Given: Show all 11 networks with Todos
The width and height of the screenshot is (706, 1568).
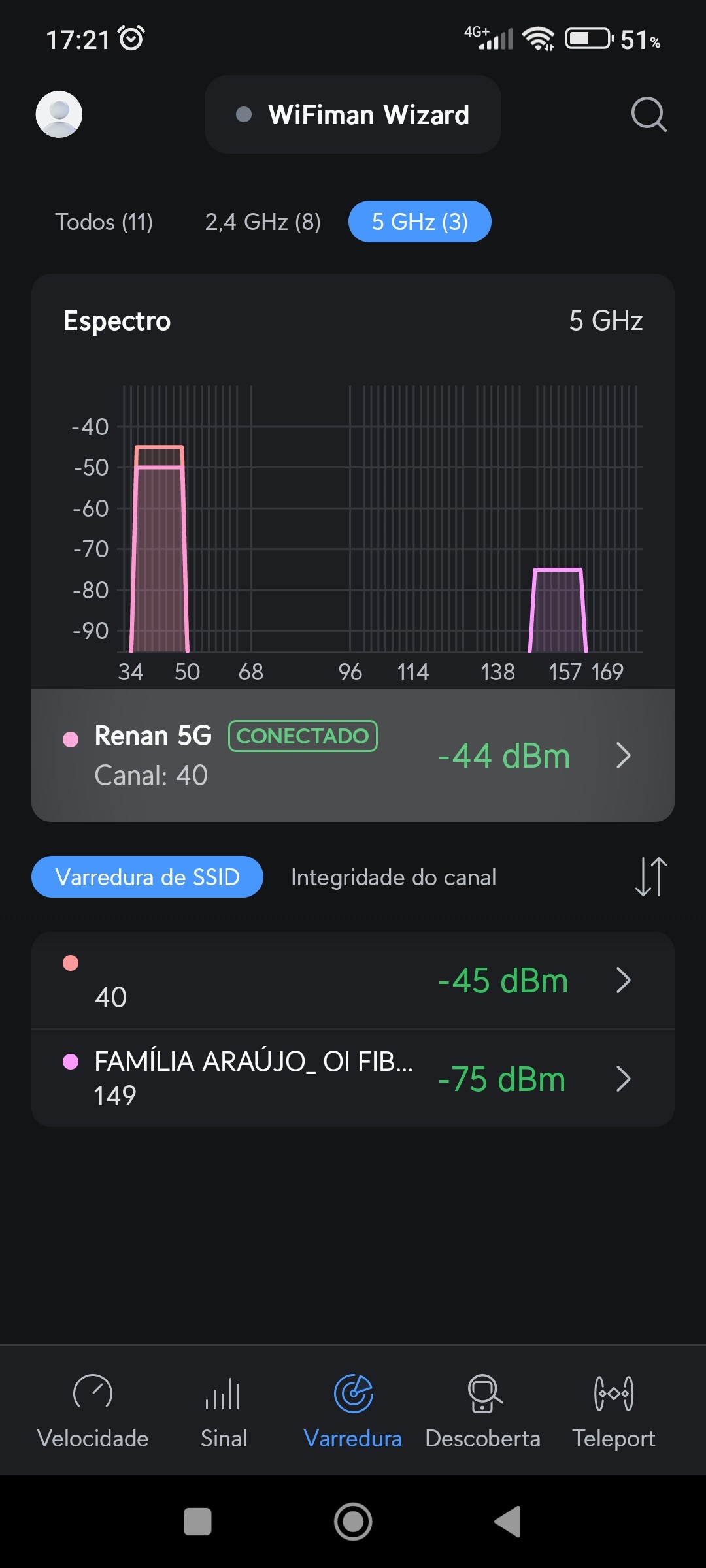Looking at the screenshot, I should 104,222.
